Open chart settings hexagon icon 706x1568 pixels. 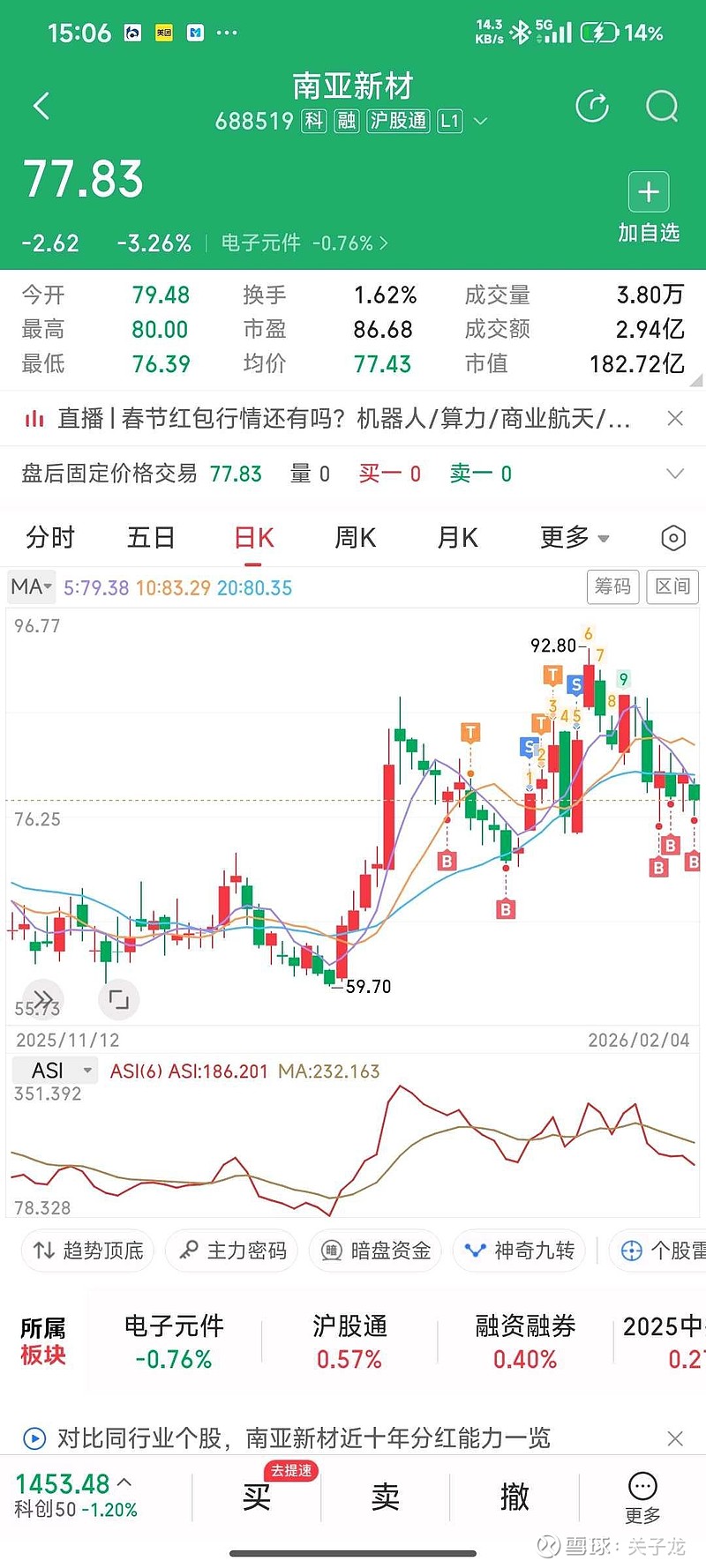click(673, 538)
